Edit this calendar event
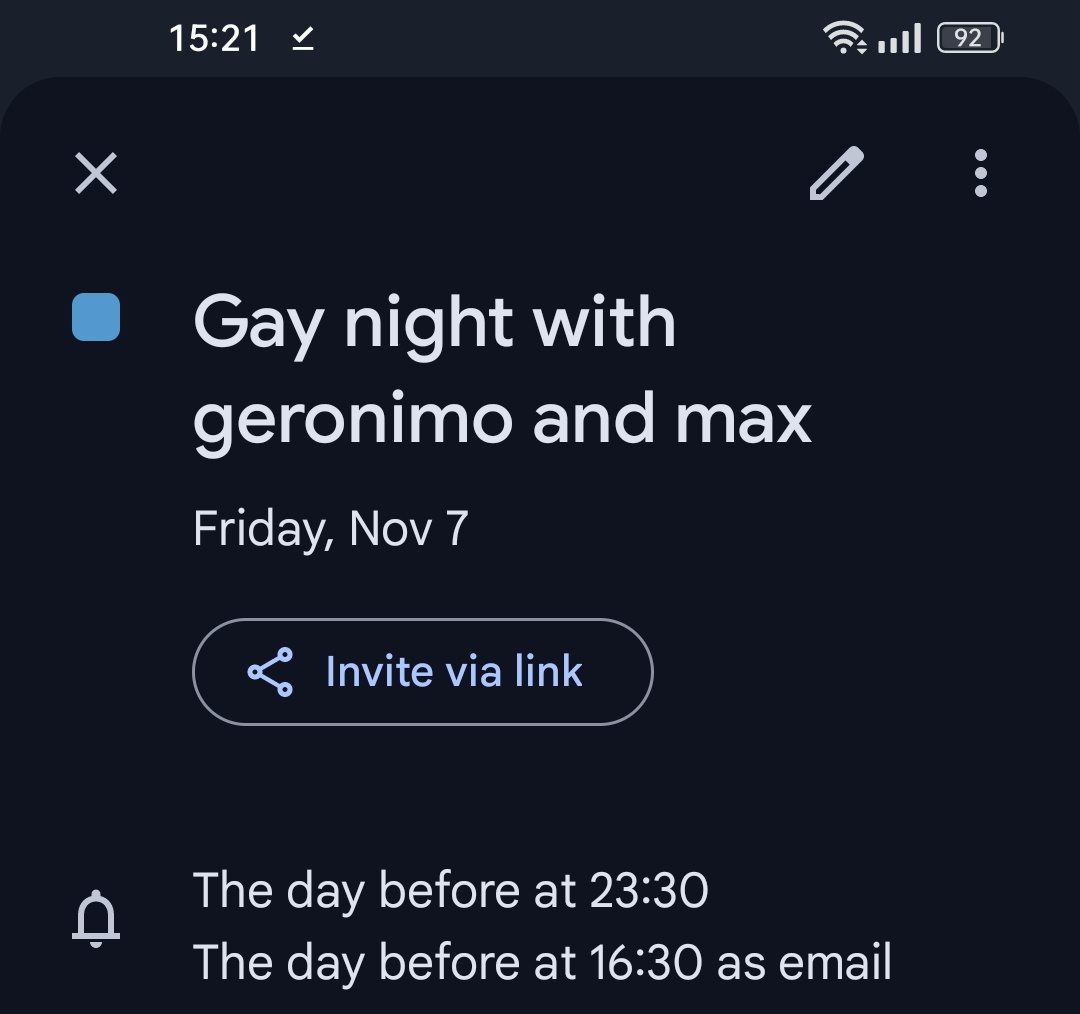 [x=836, y=174]
